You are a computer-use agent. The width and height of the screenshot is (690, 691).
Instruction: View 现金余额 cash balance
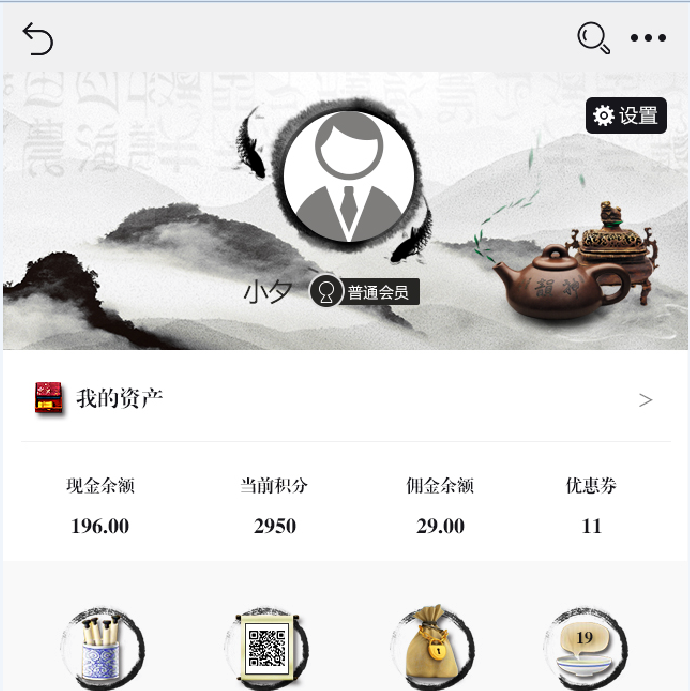100,506
